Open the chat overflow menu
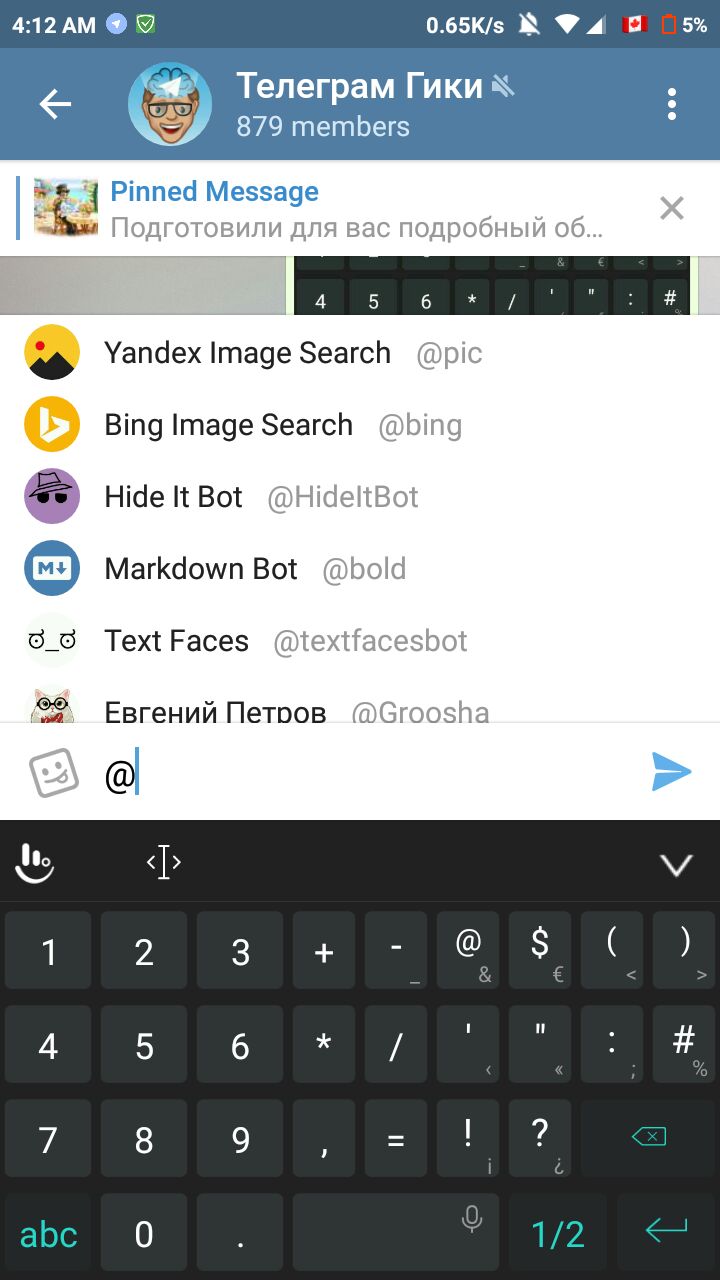Screen dimensions: 720x1280 pyautogui.click(x=672, y=104)
